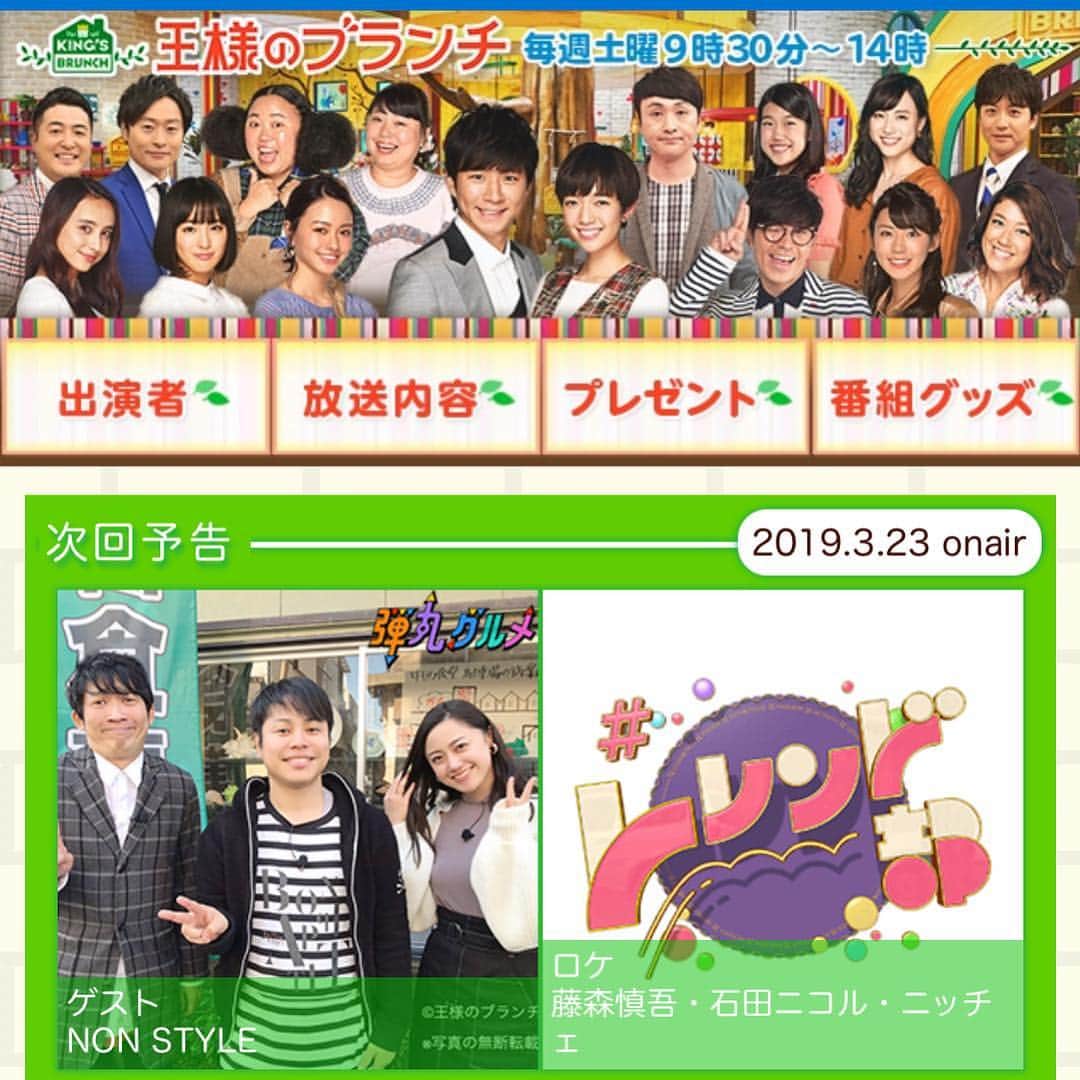Go to the プレゼント page
This screenshot has width=1080, height=1080.
pyautogui.click(x=675, y=398)
